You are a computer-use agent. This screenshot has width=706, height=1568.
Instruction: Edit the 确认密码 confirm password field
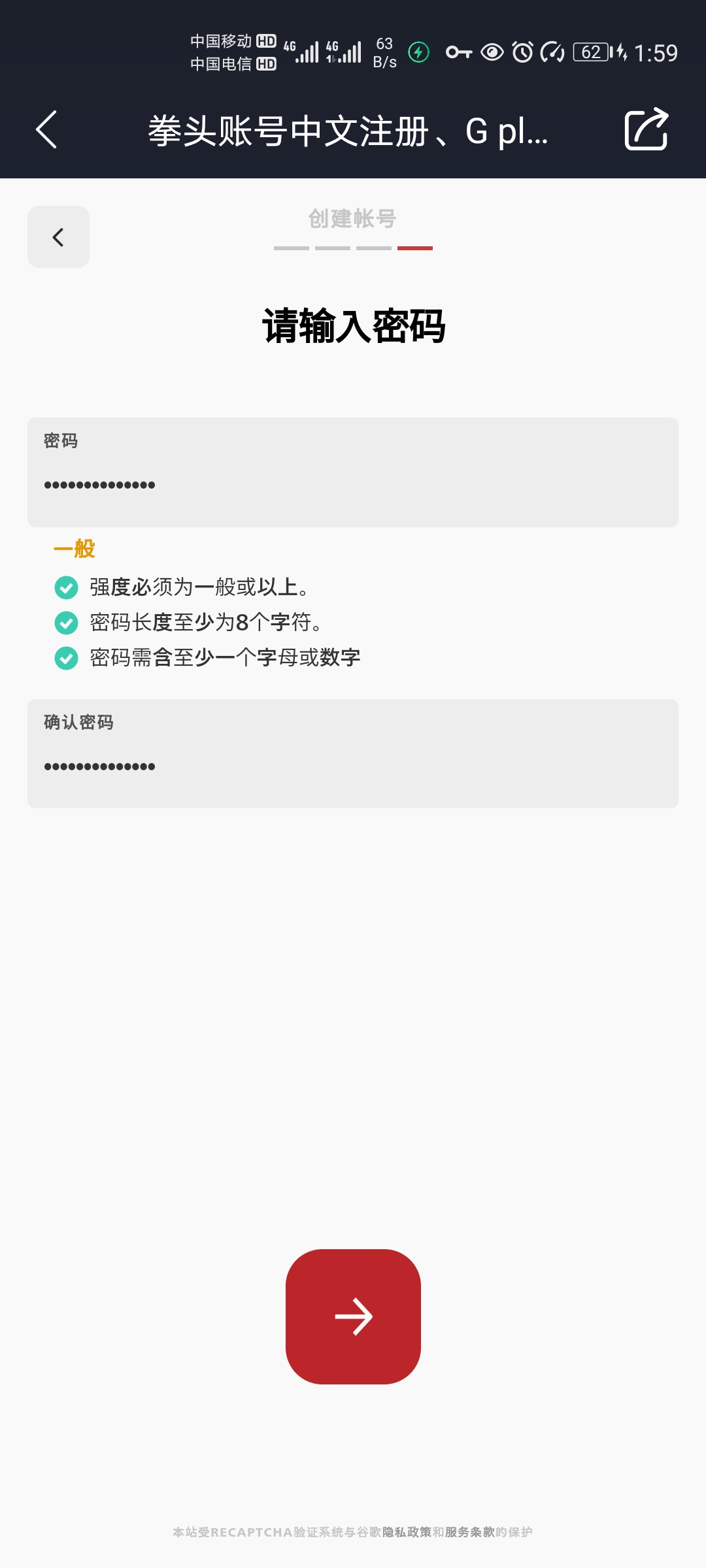click(353, 753)
